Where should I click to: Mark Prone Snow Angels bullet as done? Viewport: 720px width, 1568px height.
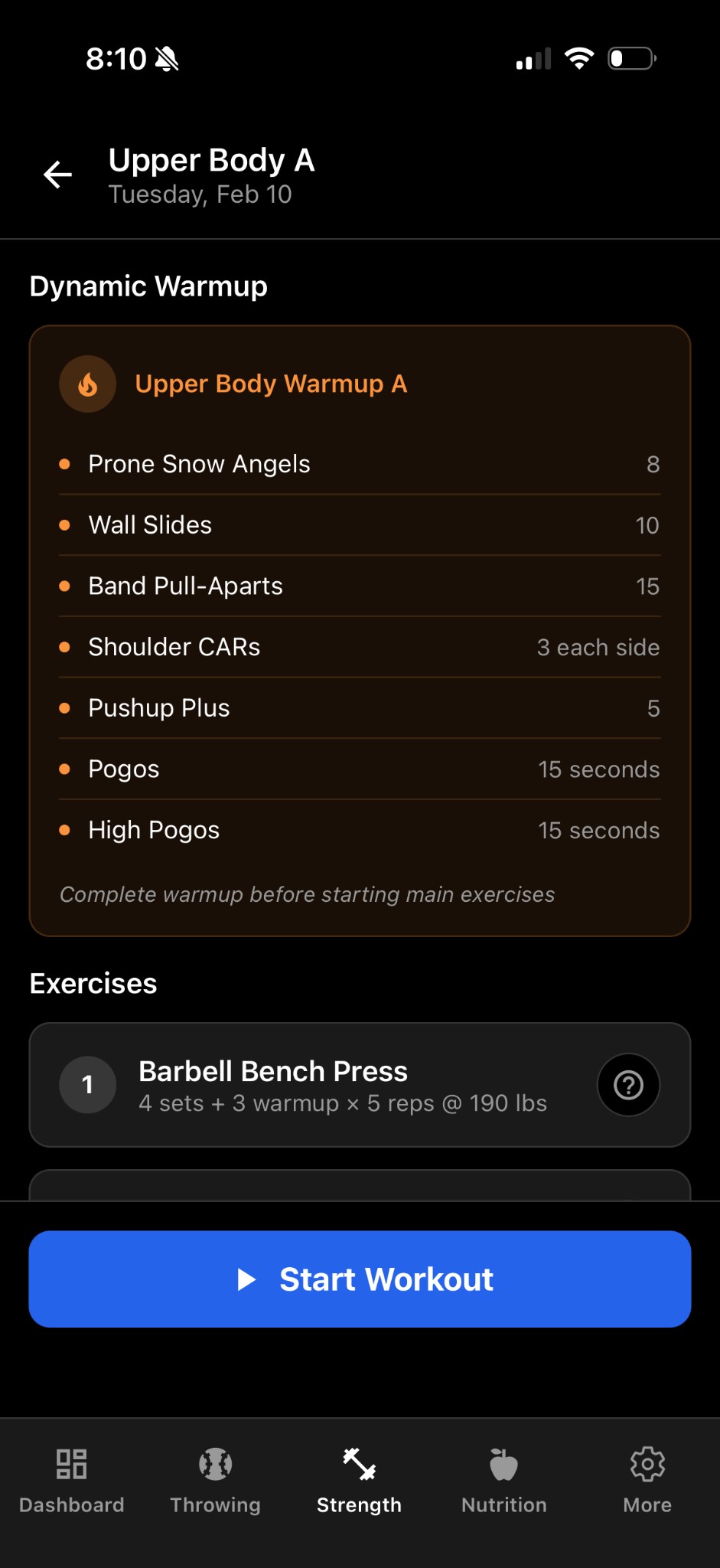point(65,464)
